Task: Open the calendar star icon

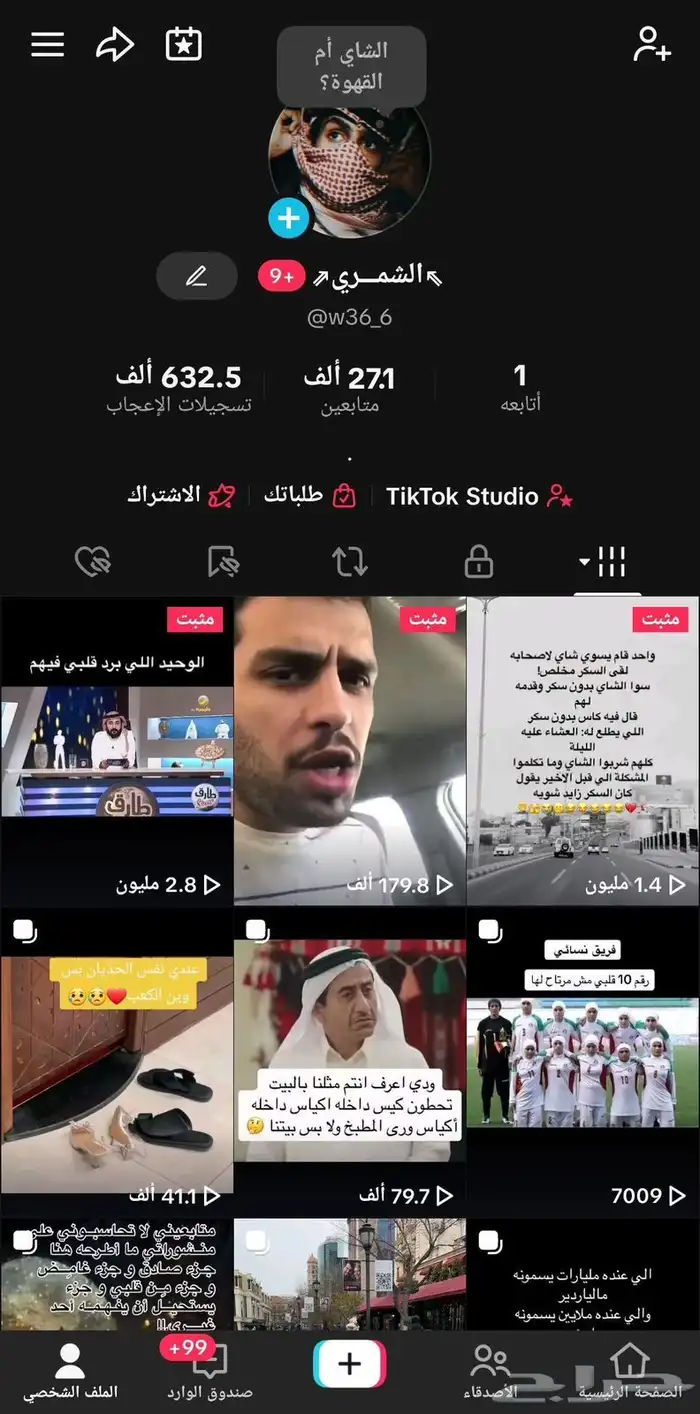Action: [183, 45]
